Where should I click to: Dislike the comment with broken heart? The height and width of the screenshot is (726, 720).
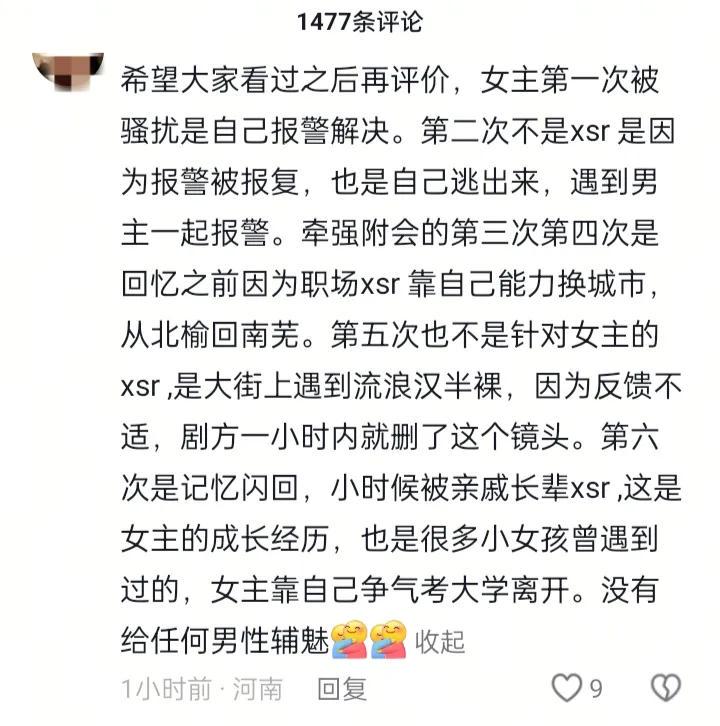665,688
